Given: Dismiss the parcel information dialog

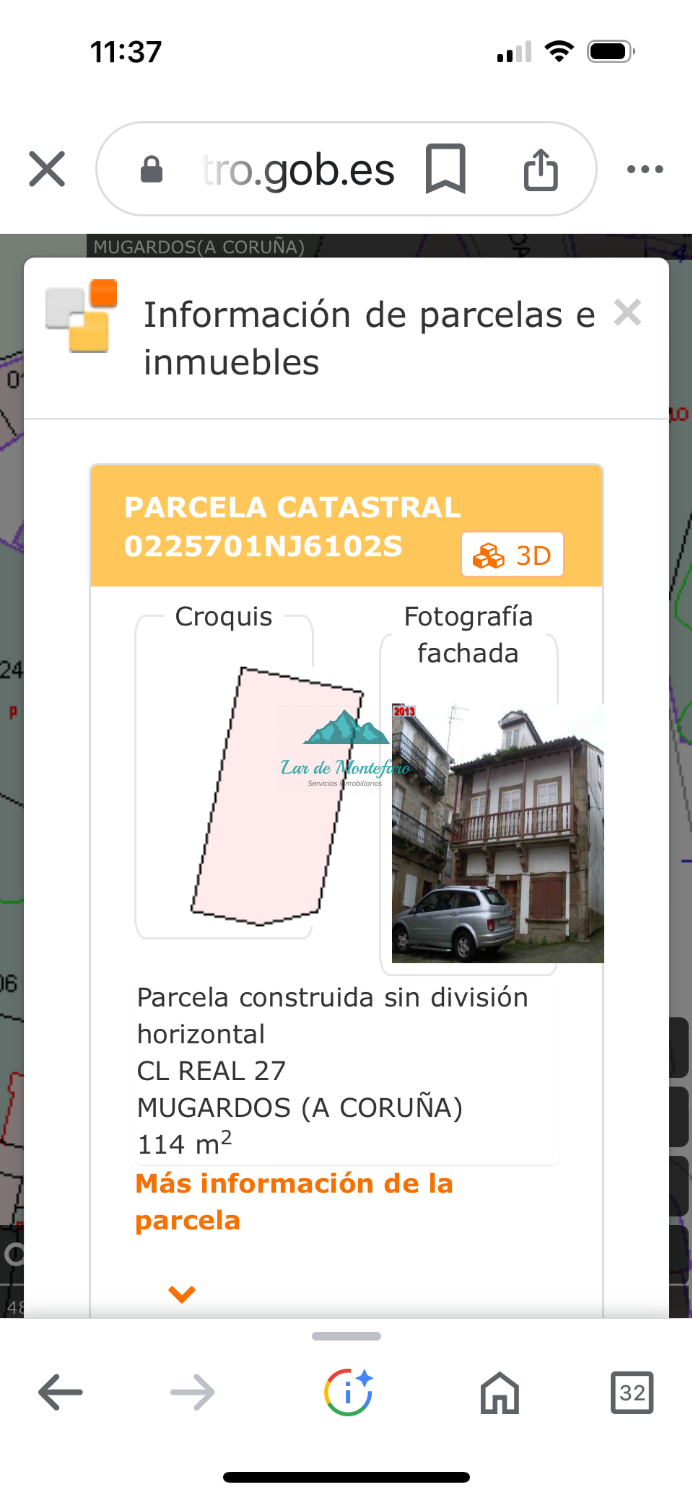Looking at the screenshot, I should tap(627, 314).
